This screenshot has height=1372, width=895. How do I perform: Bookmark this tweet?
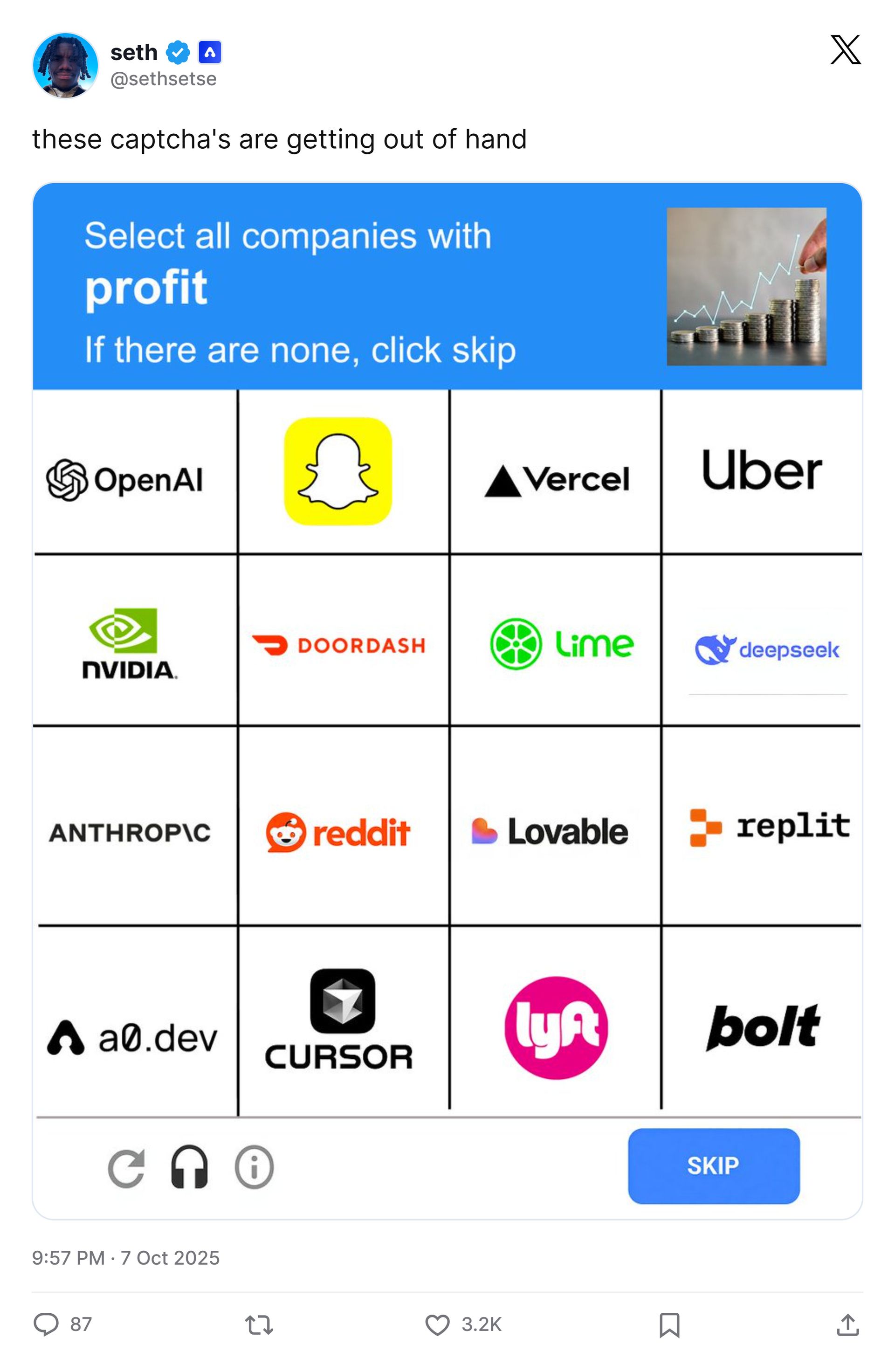[669, 1325]
